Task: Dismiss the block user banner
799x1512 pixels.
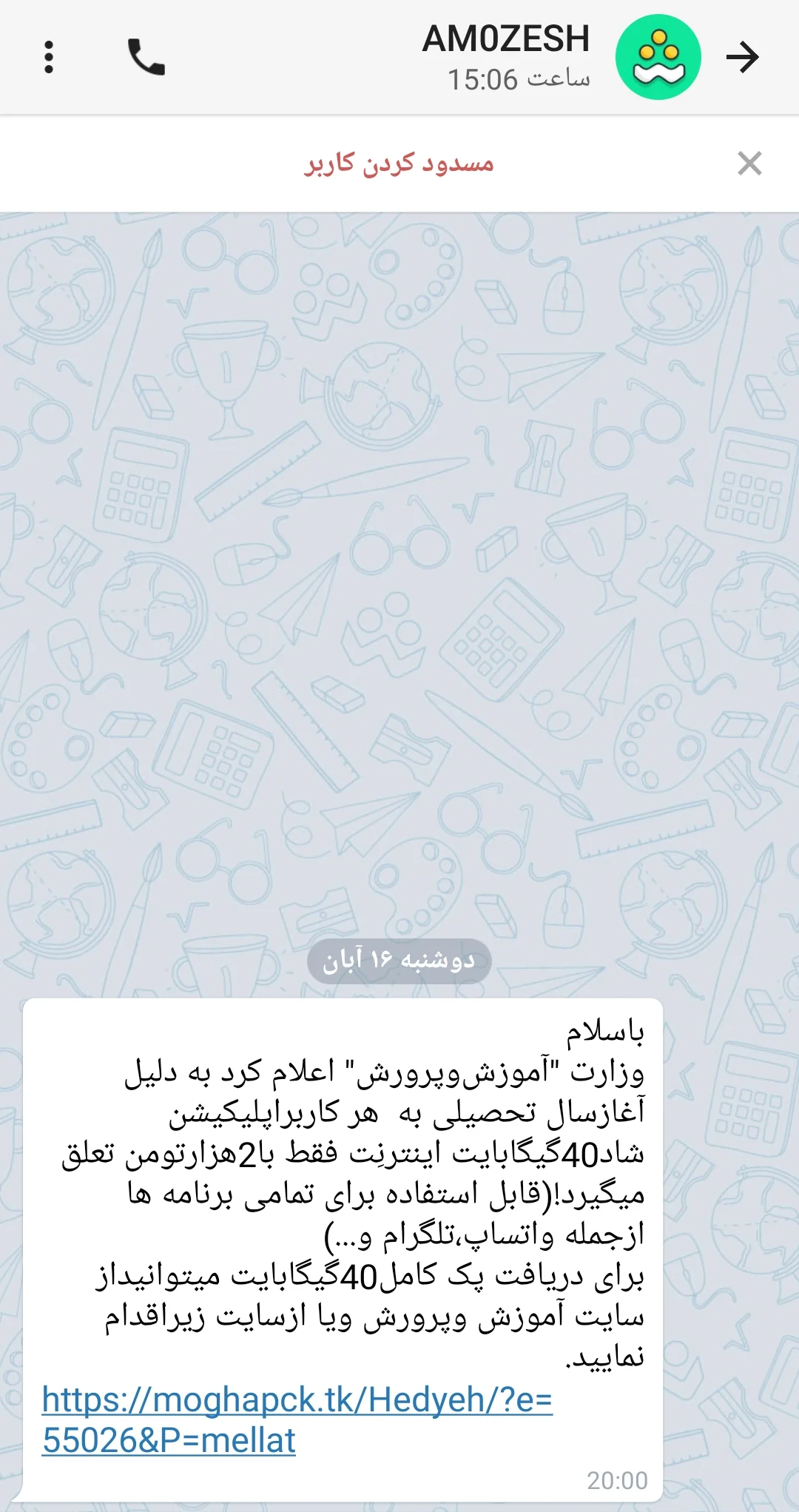Action: [749, 164]
